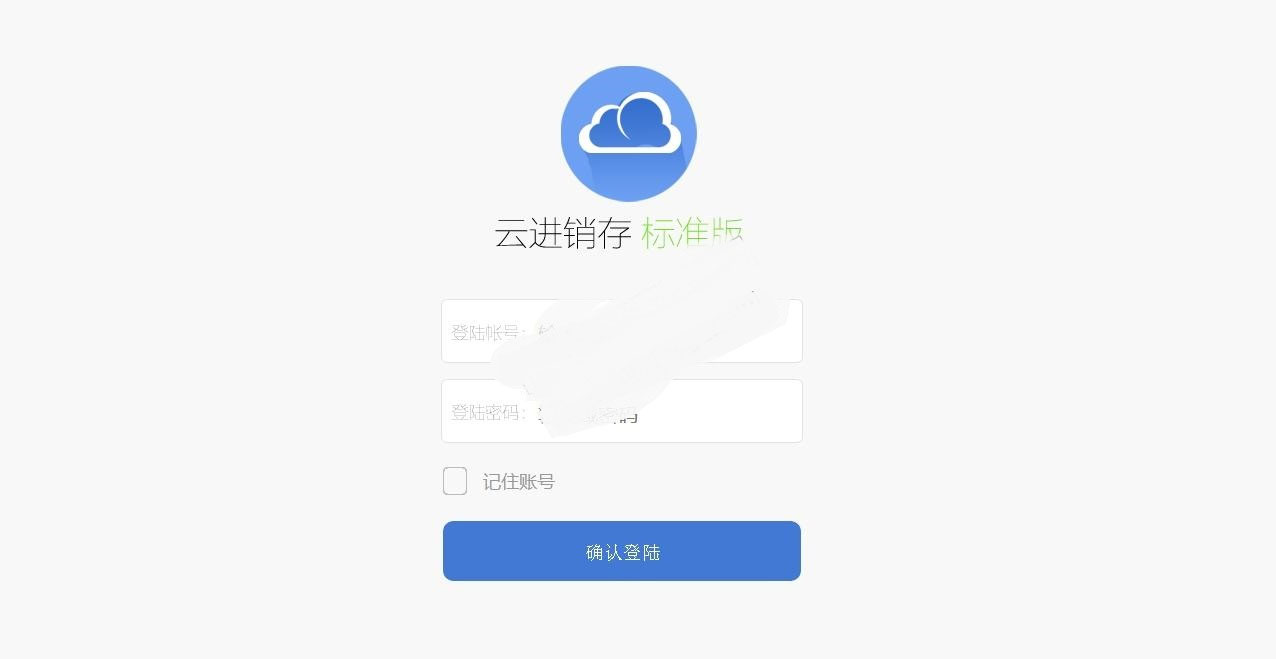The height and width of the screenshot is (659, 1276).
Task: Check the 记住账号 checkbox
Action: (x=455, y=481)
